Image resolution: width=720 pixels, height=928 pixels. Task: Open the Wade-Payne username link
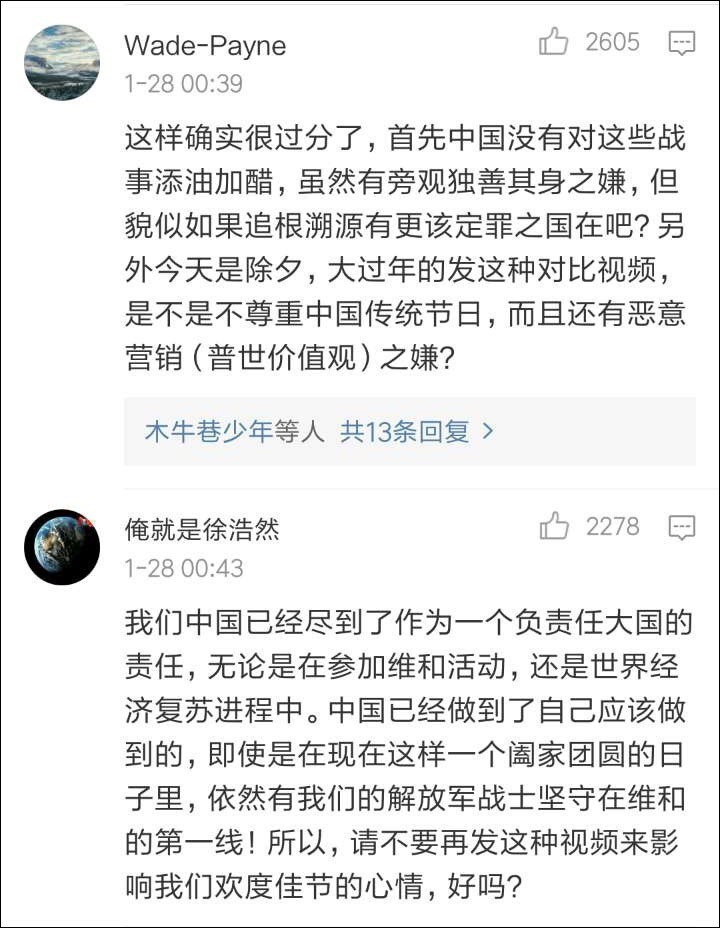(x=205, y=46)
